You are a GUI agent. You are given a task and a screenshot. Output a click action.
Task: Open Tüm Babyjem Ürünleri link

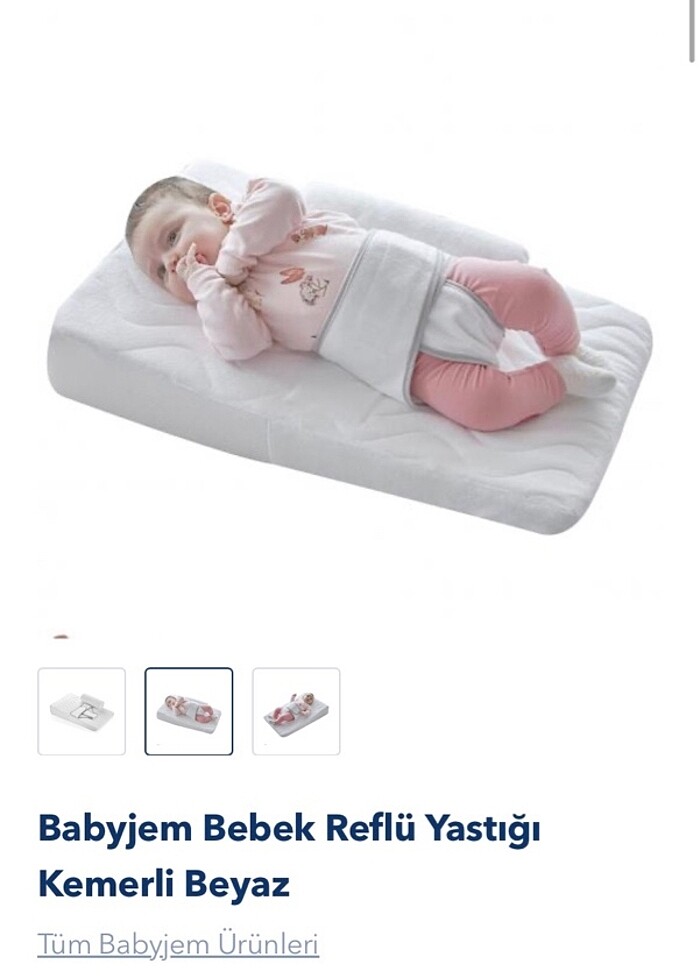[178, 943]
